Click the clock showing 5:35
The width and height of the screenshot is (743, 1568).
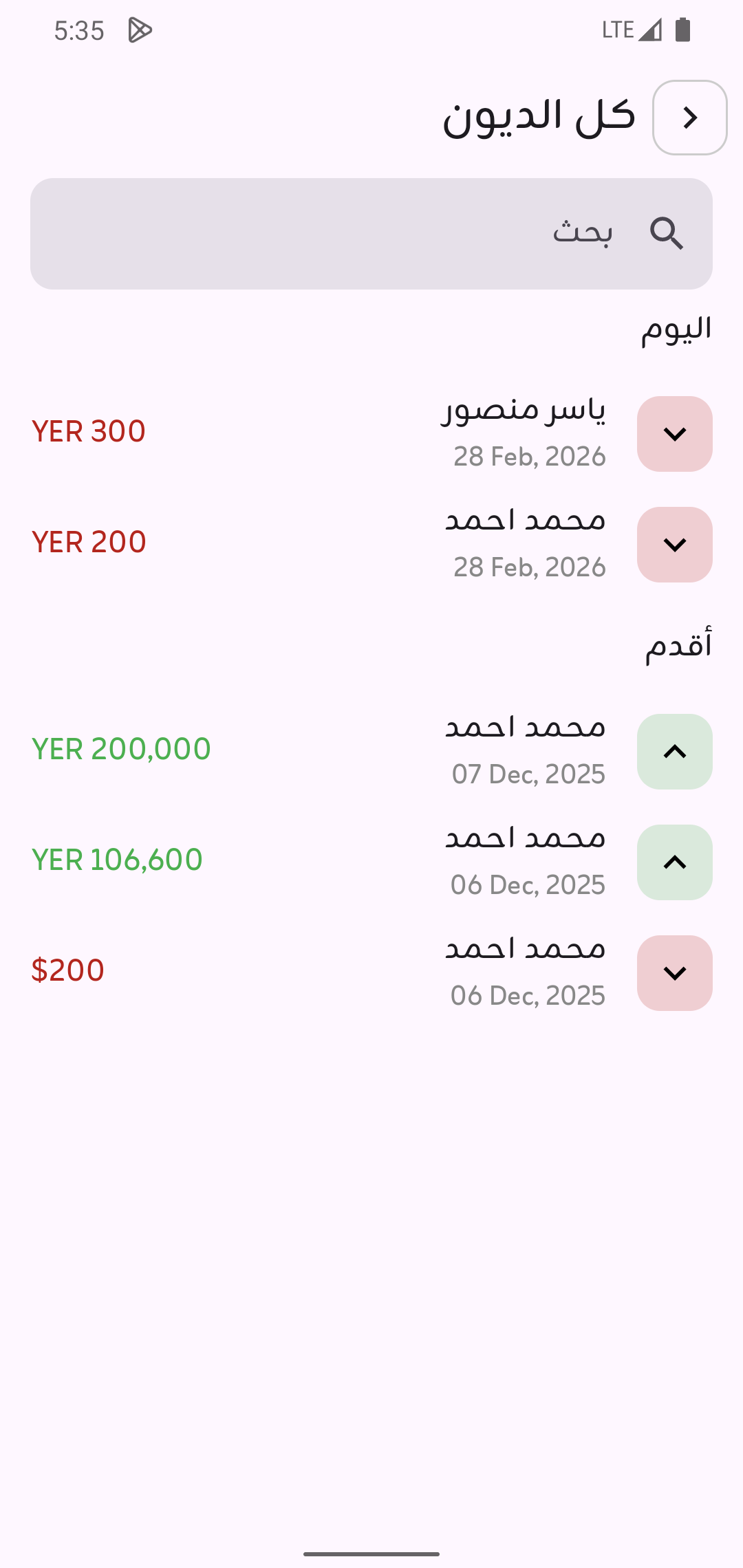click(x=79, y=29)
